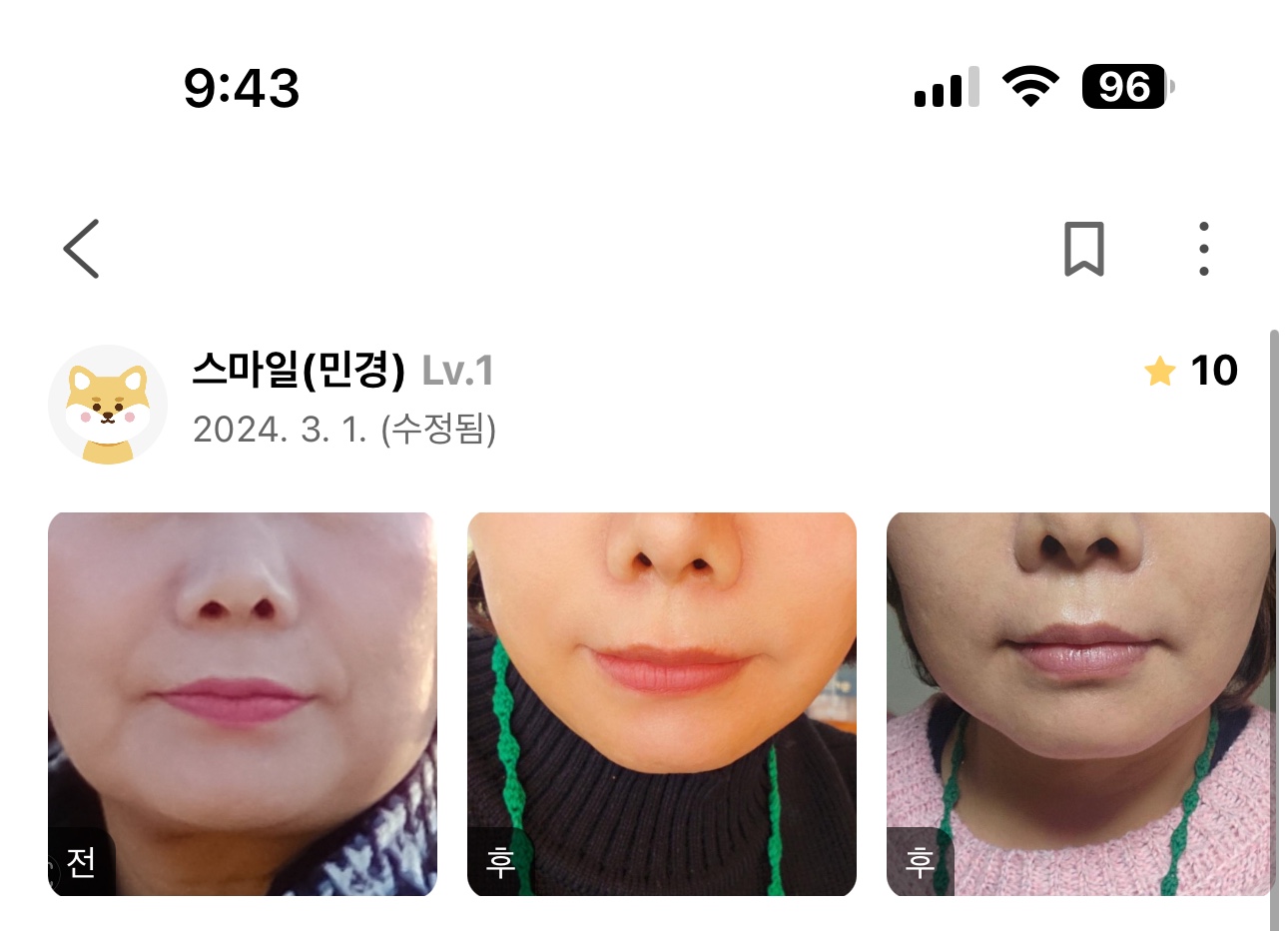View the 후 photo with pink sweater
The width and height of the screenshot is (1288, 931).
coord(1080,703)
